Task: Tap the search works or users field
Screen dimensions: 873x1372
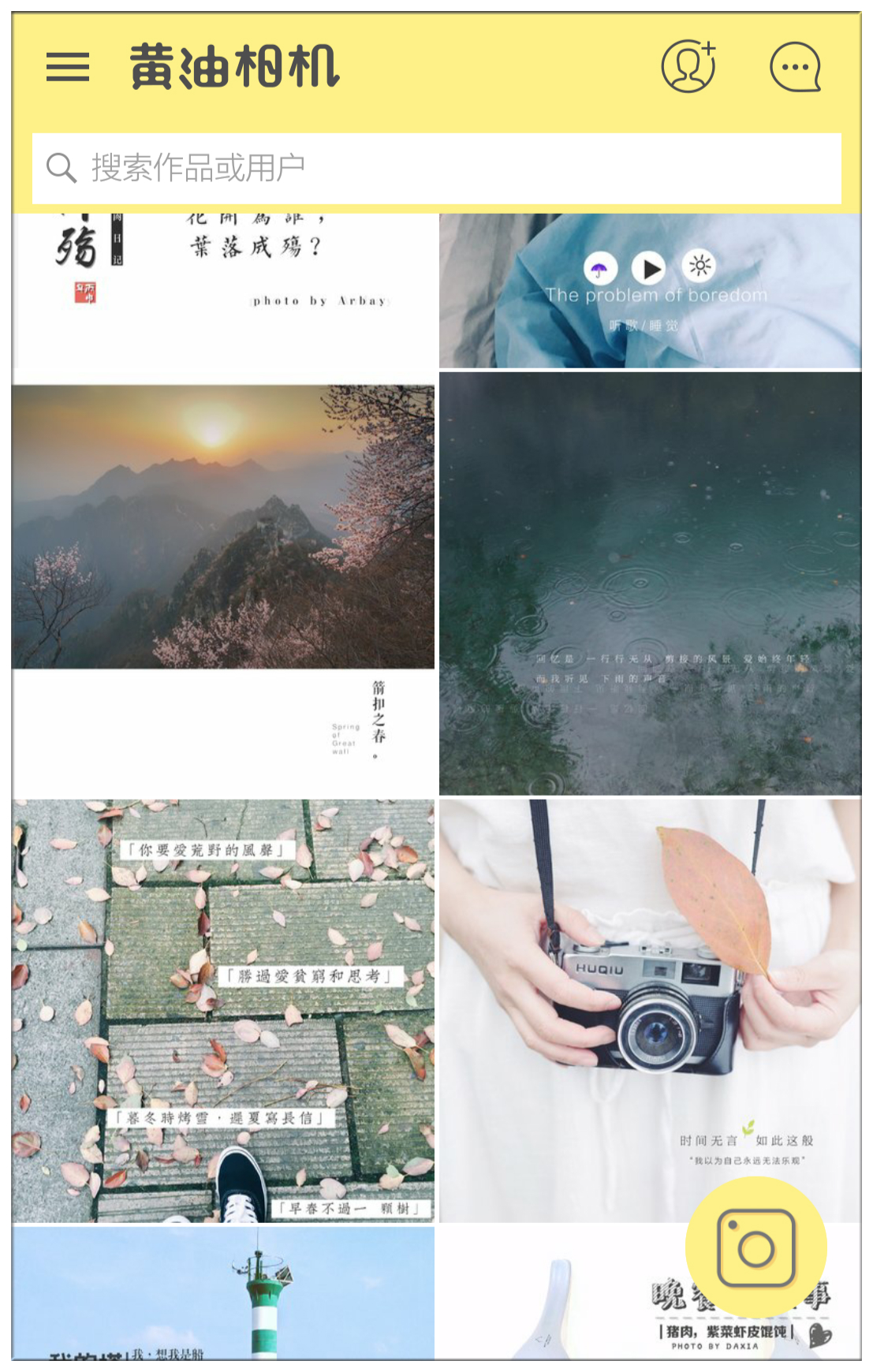Action: click(x=436, y=168)
